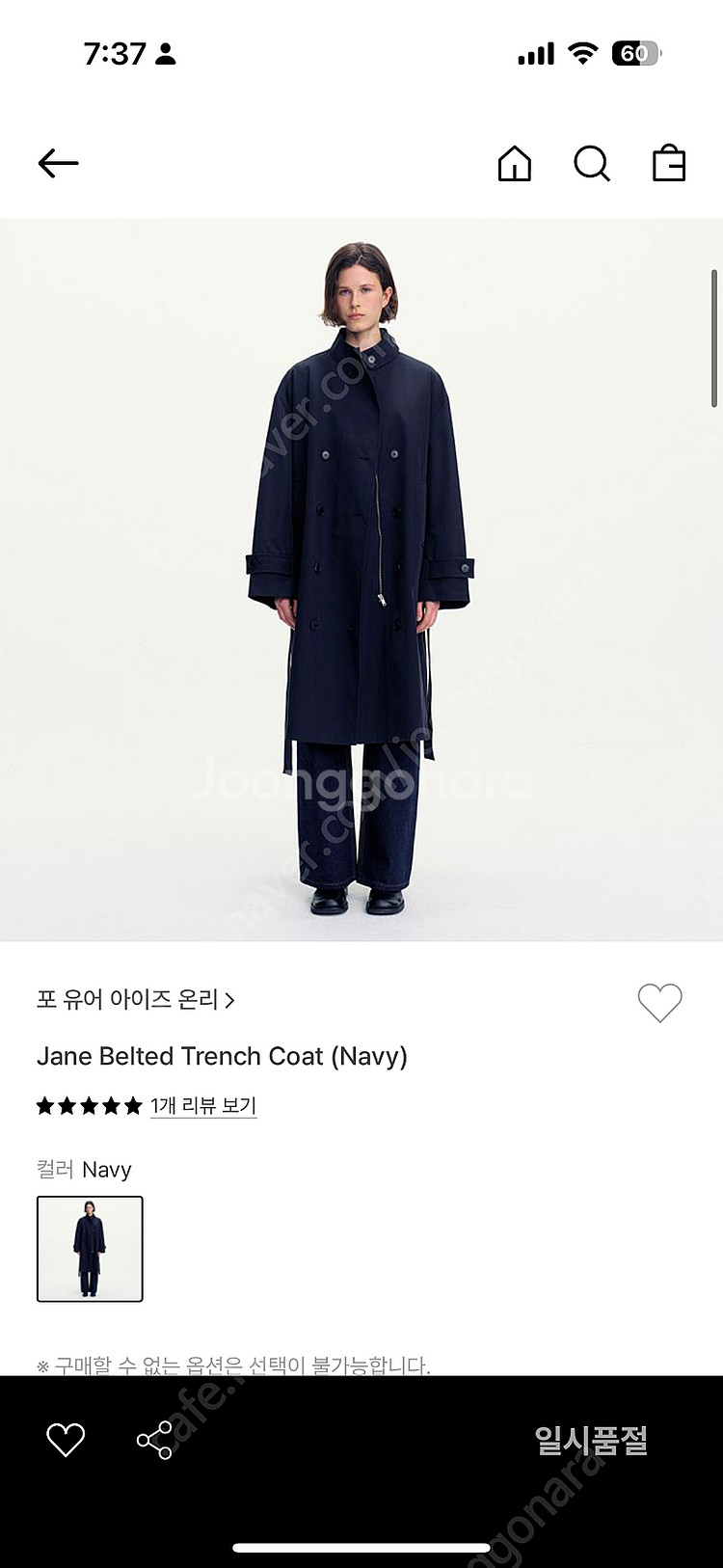723x1568 pixels.
Task: Open brand details via the chevron arrow
Action: click(228, 1001)
